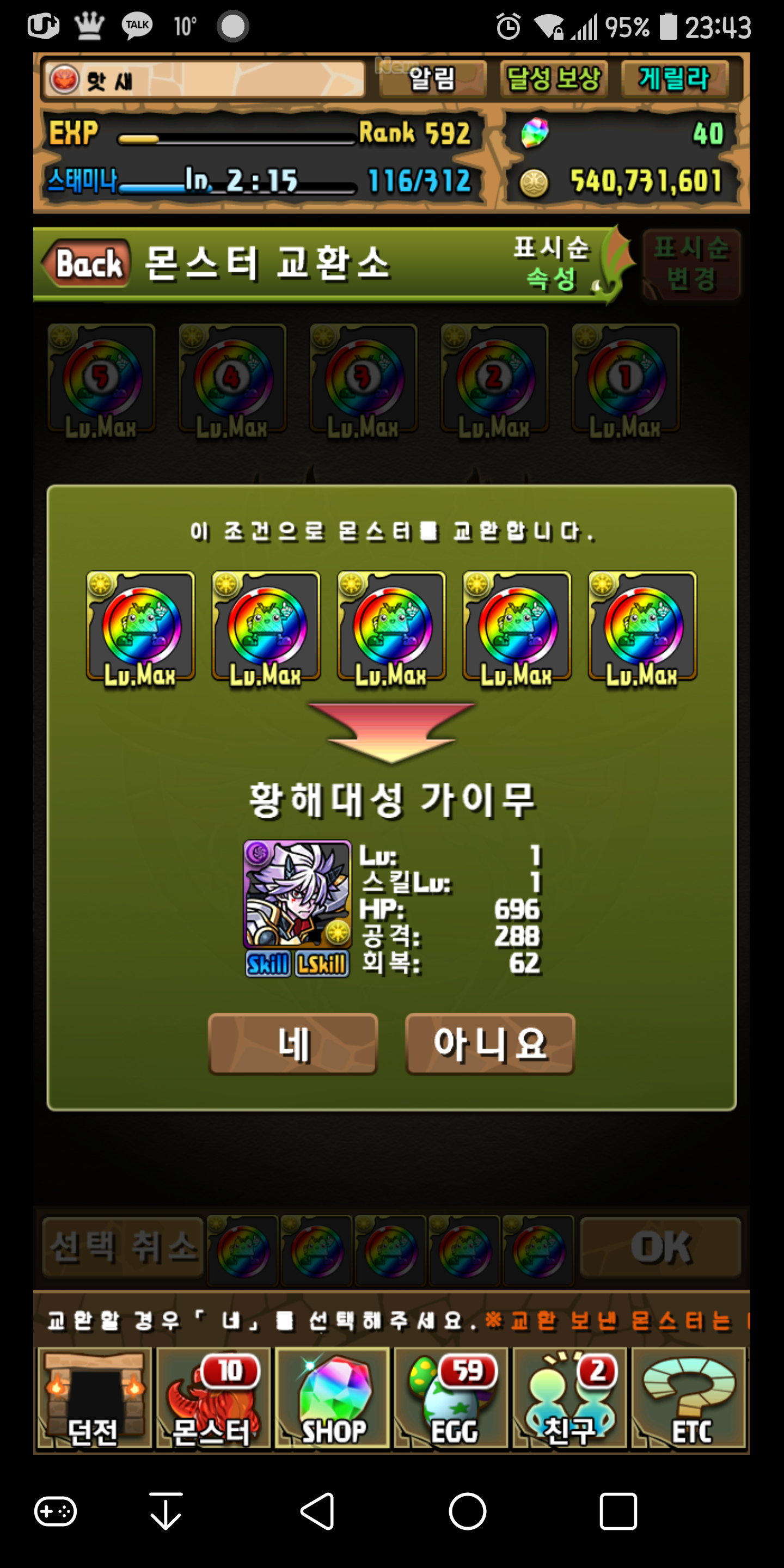Open 알림 notifications
Image resolution: width=784 pixels, height=1568 pixels.
[432, 79]
